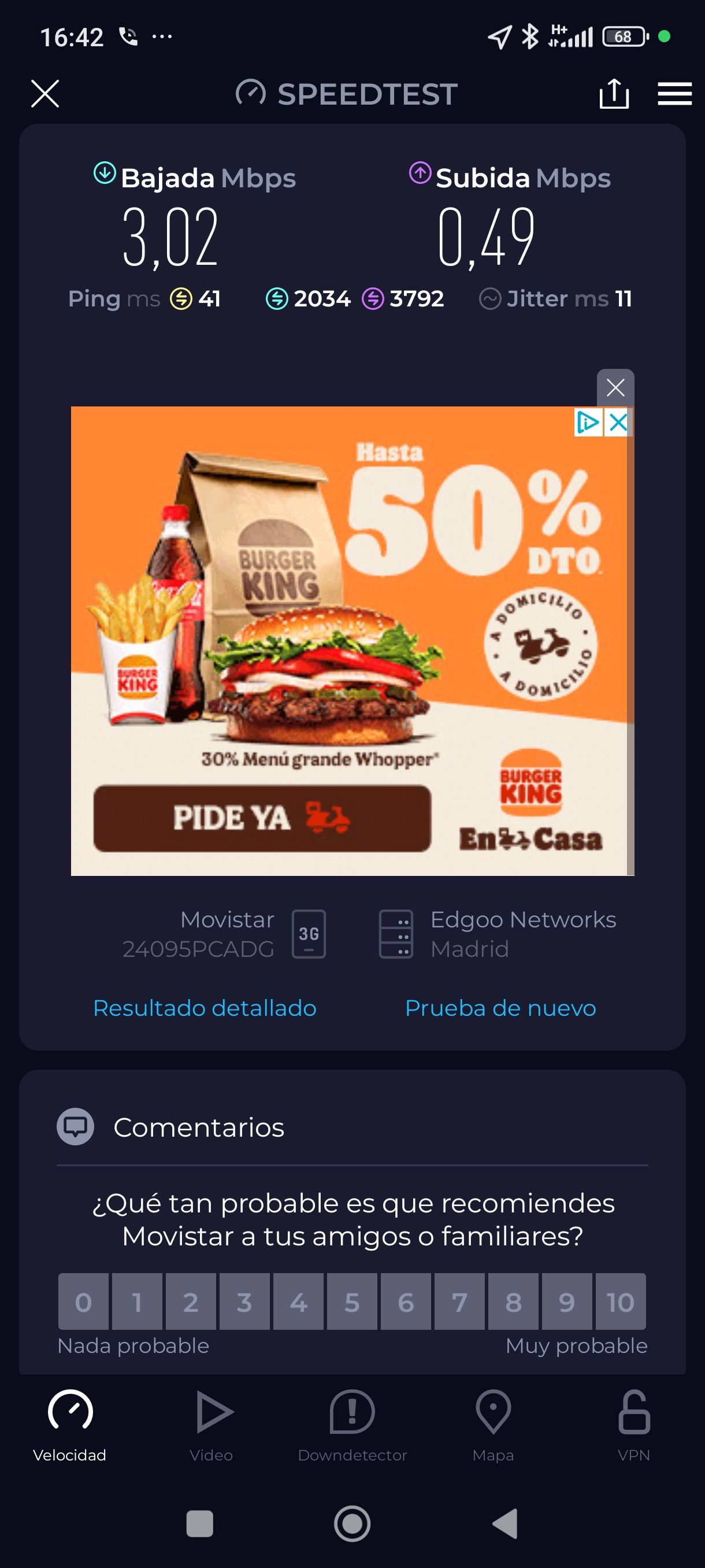The height and width of the screenshot is (1568, 705).
Task: Tap Prueba de nuevo to retest
Action: tap(500, 1008)
